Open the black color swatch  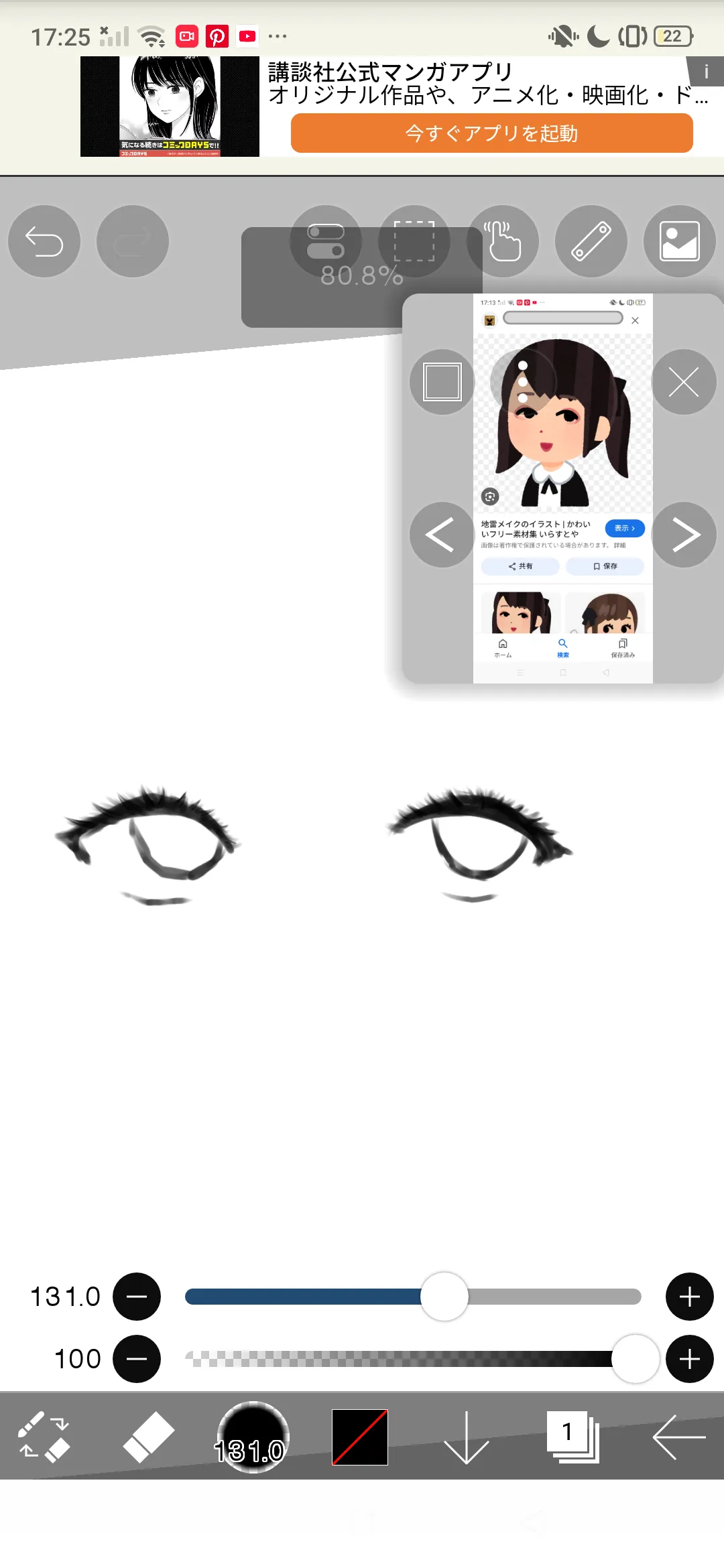click(360, 1437)
